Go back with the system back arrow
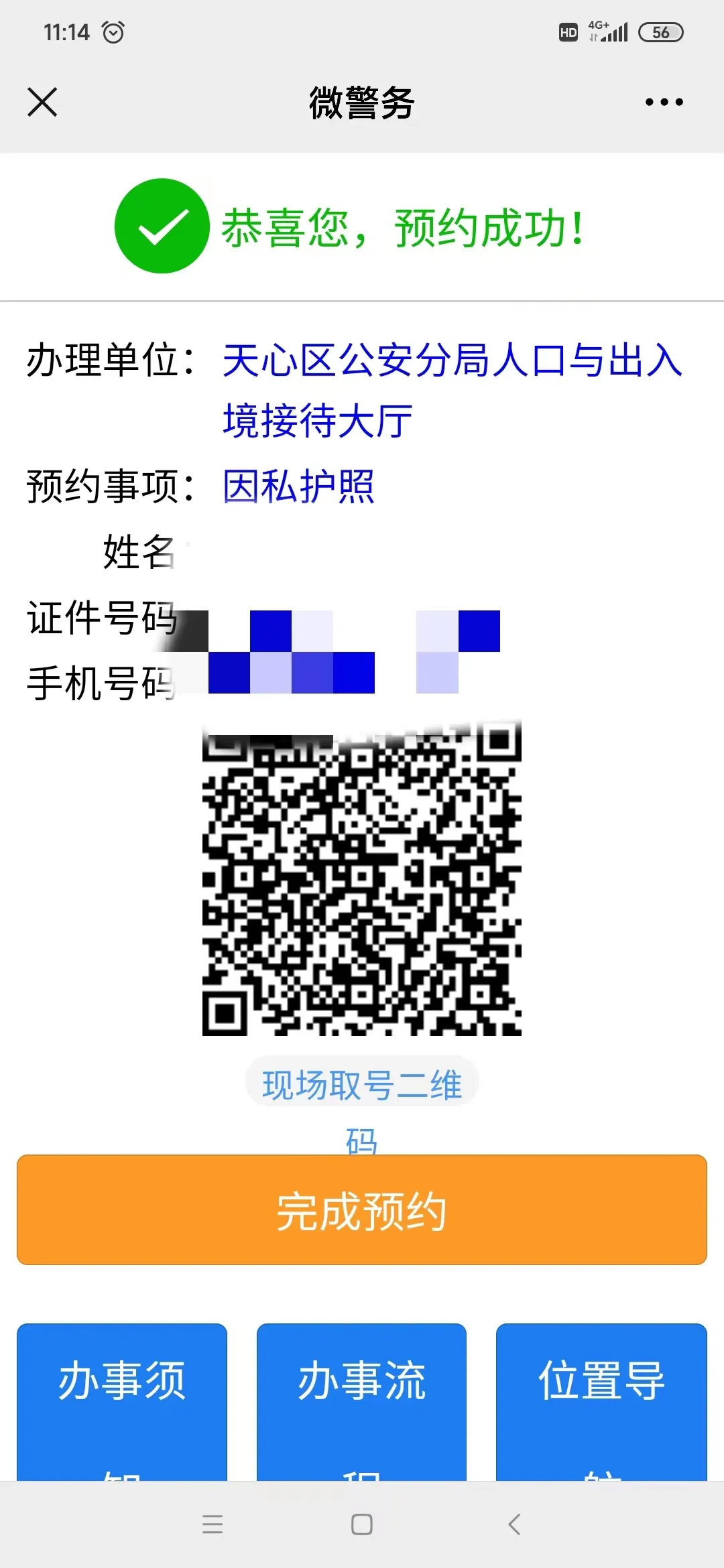Image resolution: width=724 pixels, height=1568 pixels. pos(514,1524)
